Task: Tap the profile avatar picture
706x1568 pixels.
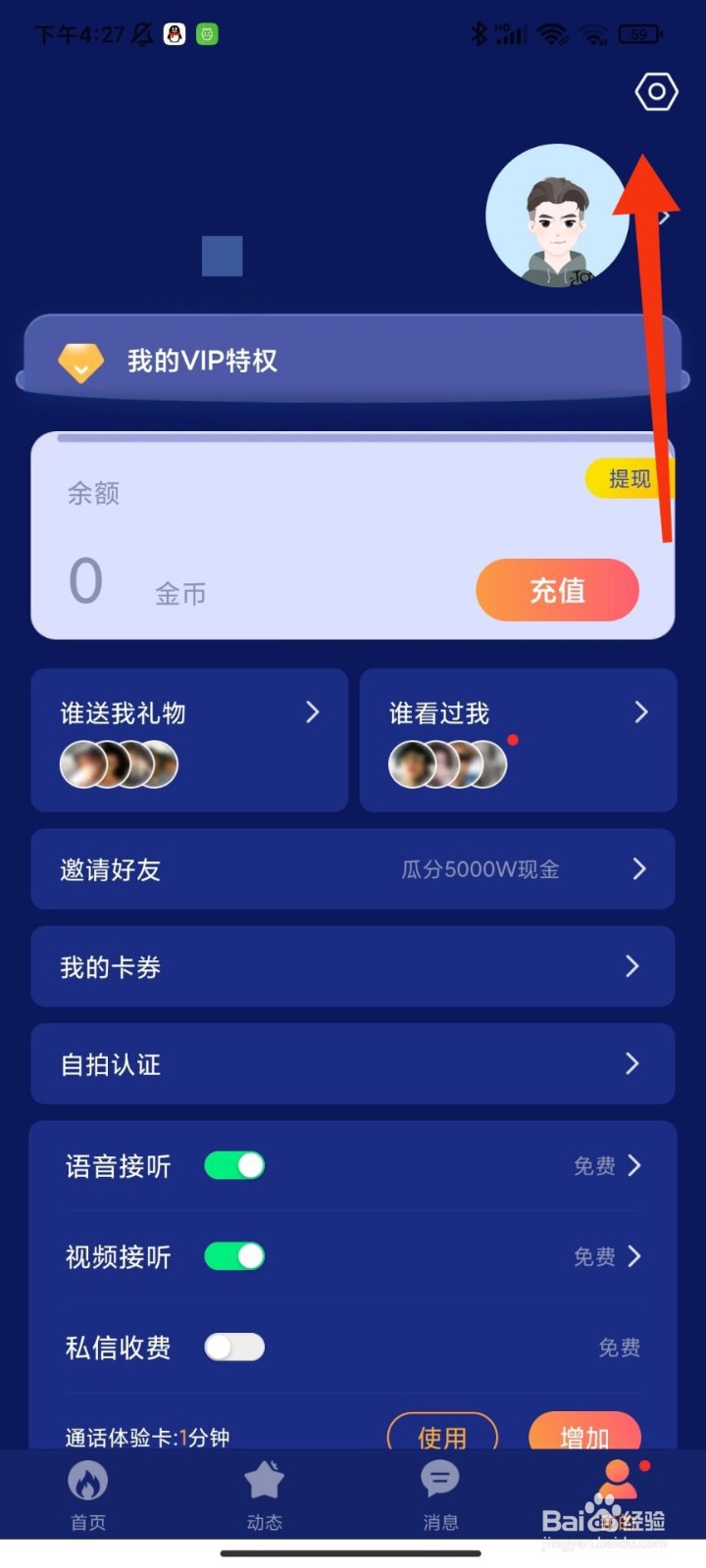Action: click(x=557, y=218)
